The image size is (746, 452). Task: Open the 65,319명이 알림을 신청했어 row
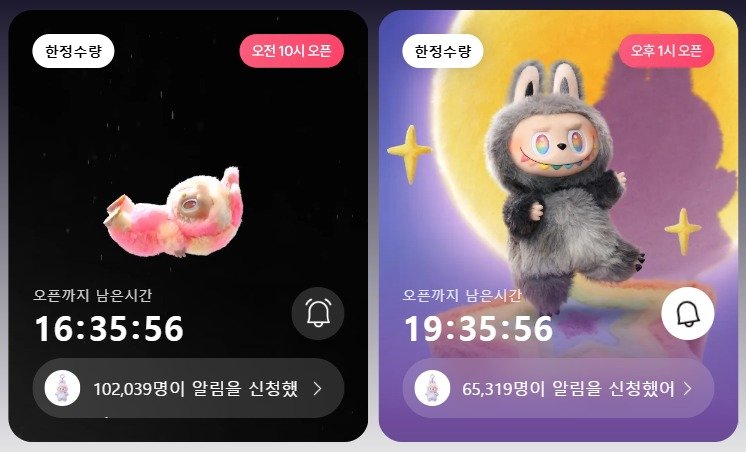point(558,388)
